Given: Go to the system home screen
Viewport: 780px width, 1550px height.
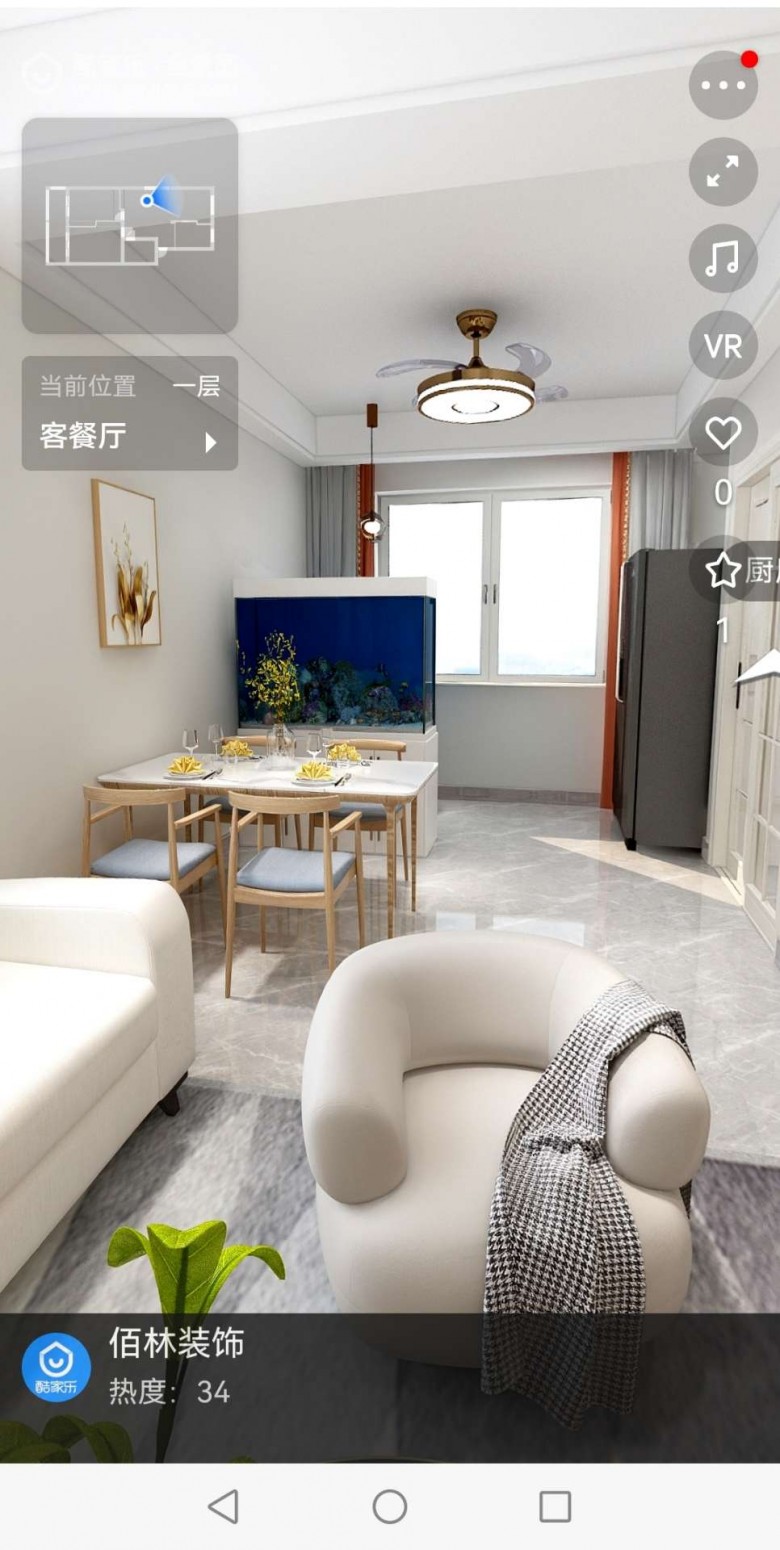Looking at the screenshot, I should point(390,1507).
